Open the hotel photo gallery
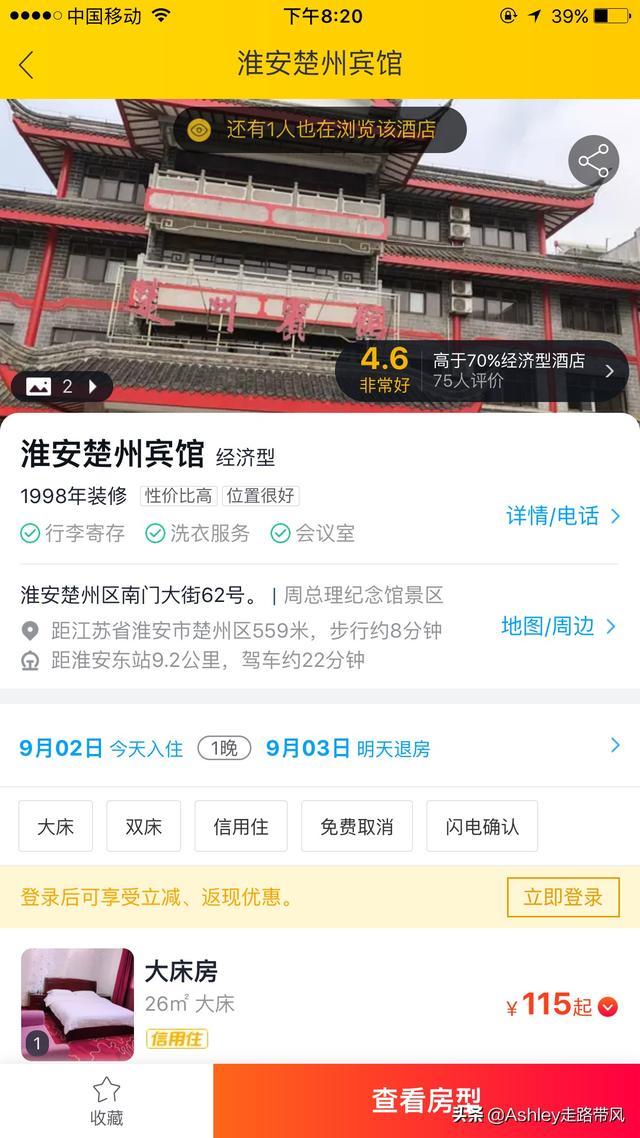Screen dimensions: 640x1138 62,386
